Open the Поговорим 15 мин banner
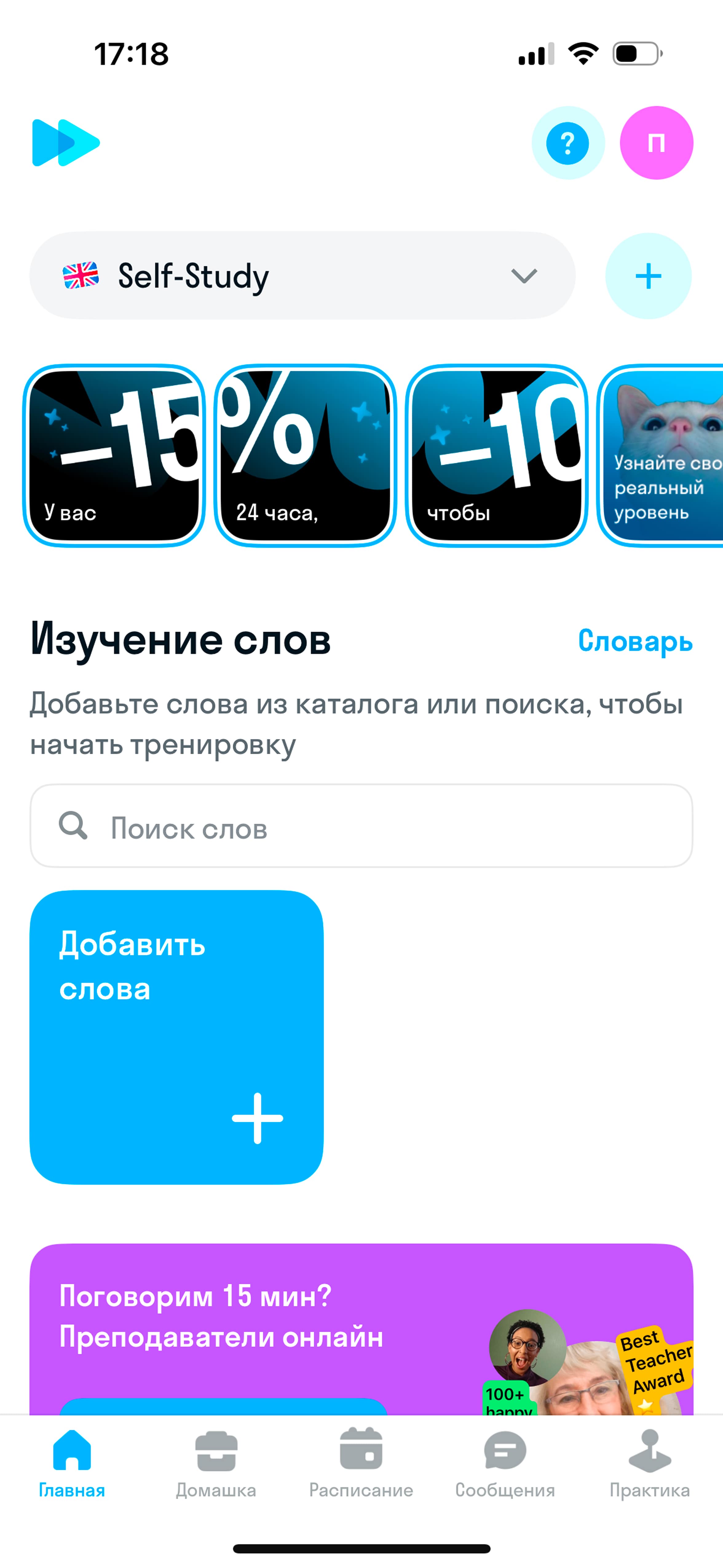This screenshot has height=1568, width=723. (361, 1328)
